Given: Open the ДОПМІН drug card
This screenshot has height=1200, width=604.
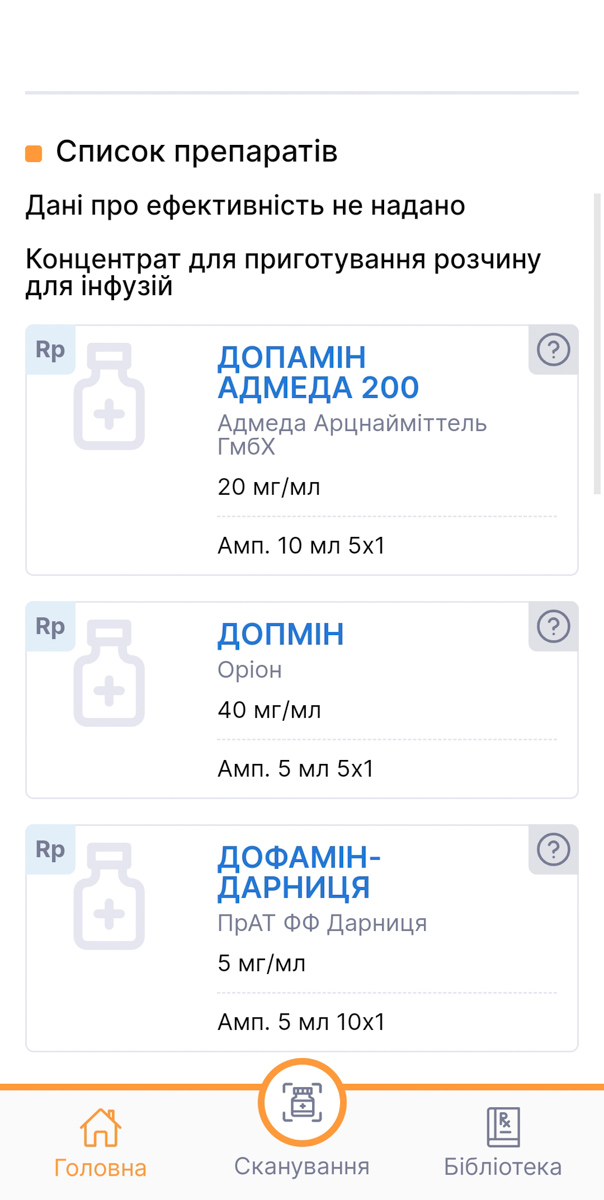Looking at the screenshot, I should pos(301,700).
